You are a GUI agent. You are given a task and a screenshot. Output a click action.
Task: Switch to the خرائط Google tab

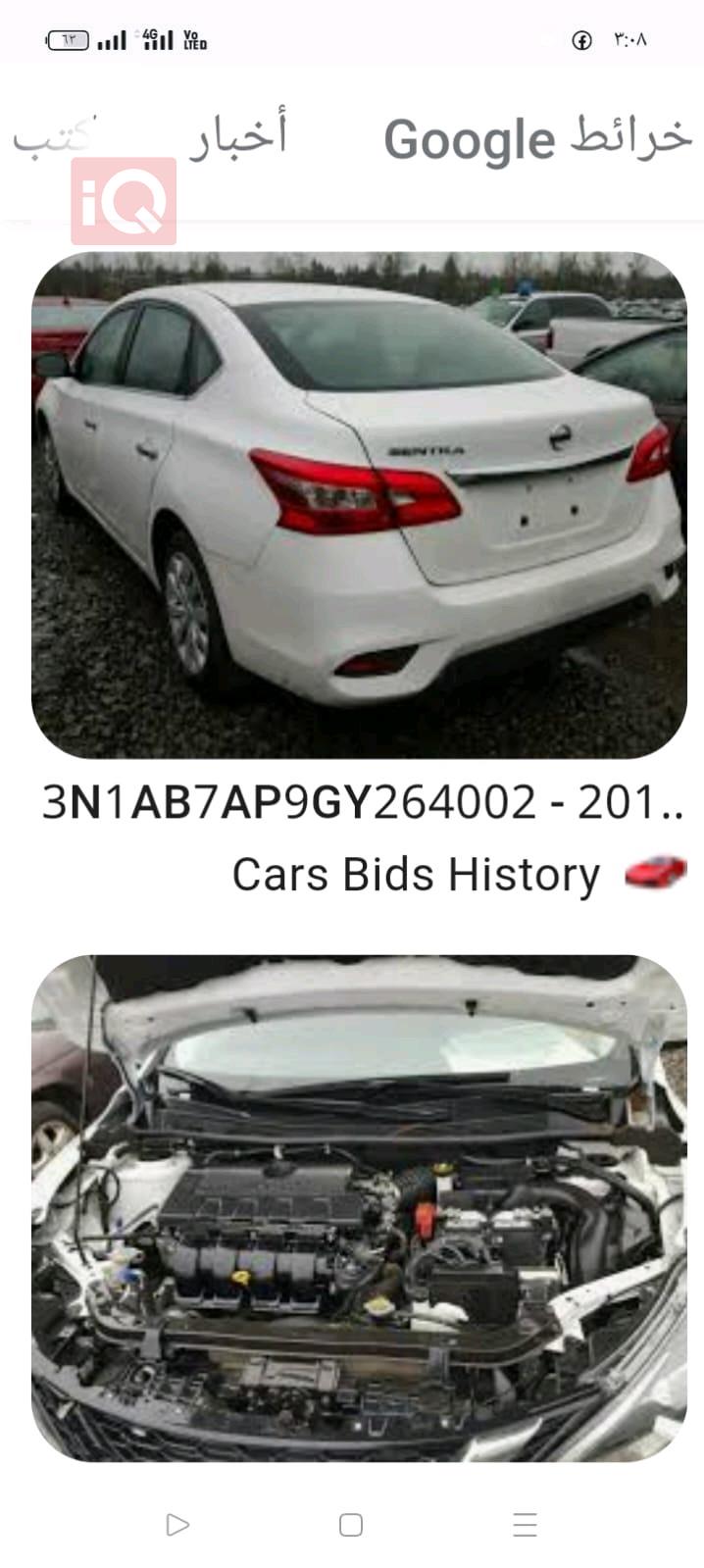click(537, 137)
